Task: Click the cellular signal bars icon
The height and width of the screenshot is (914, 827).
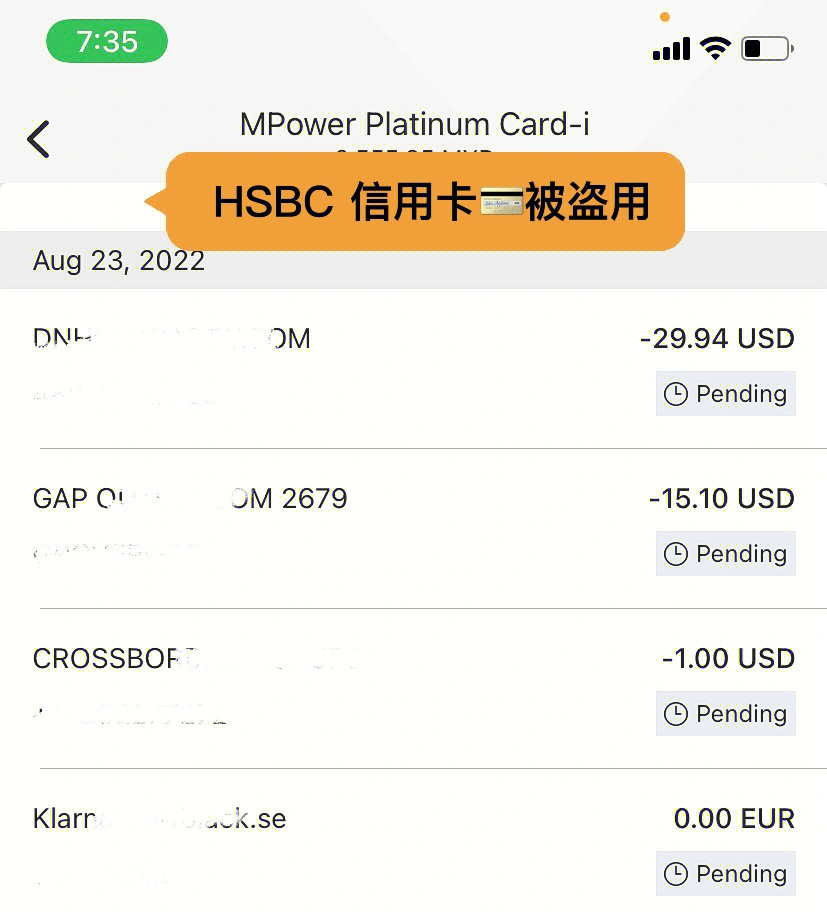Action: tap(668, 46)
